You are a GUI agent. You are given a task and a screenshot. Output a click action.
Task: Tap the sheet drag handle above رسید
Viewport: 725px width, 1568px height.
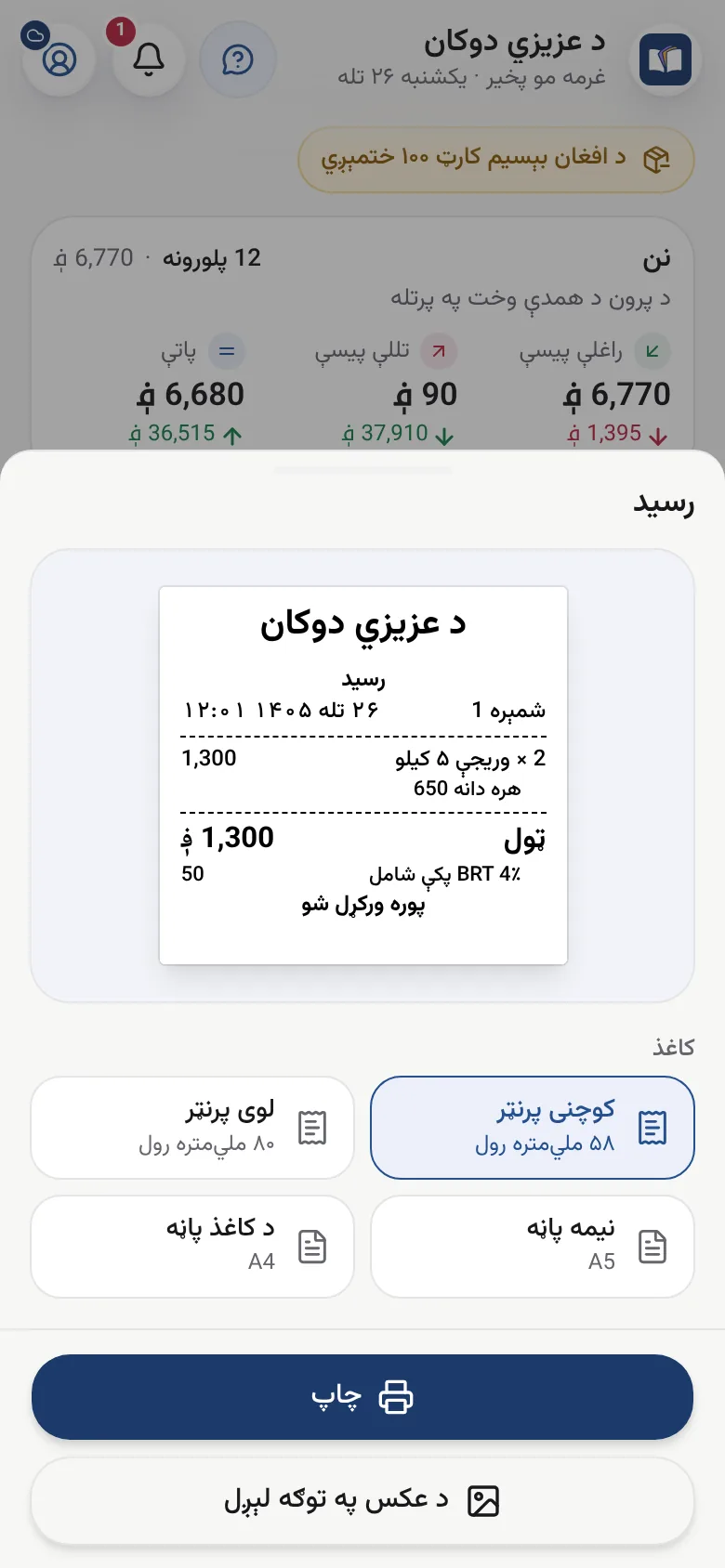(x=362, y=470)
